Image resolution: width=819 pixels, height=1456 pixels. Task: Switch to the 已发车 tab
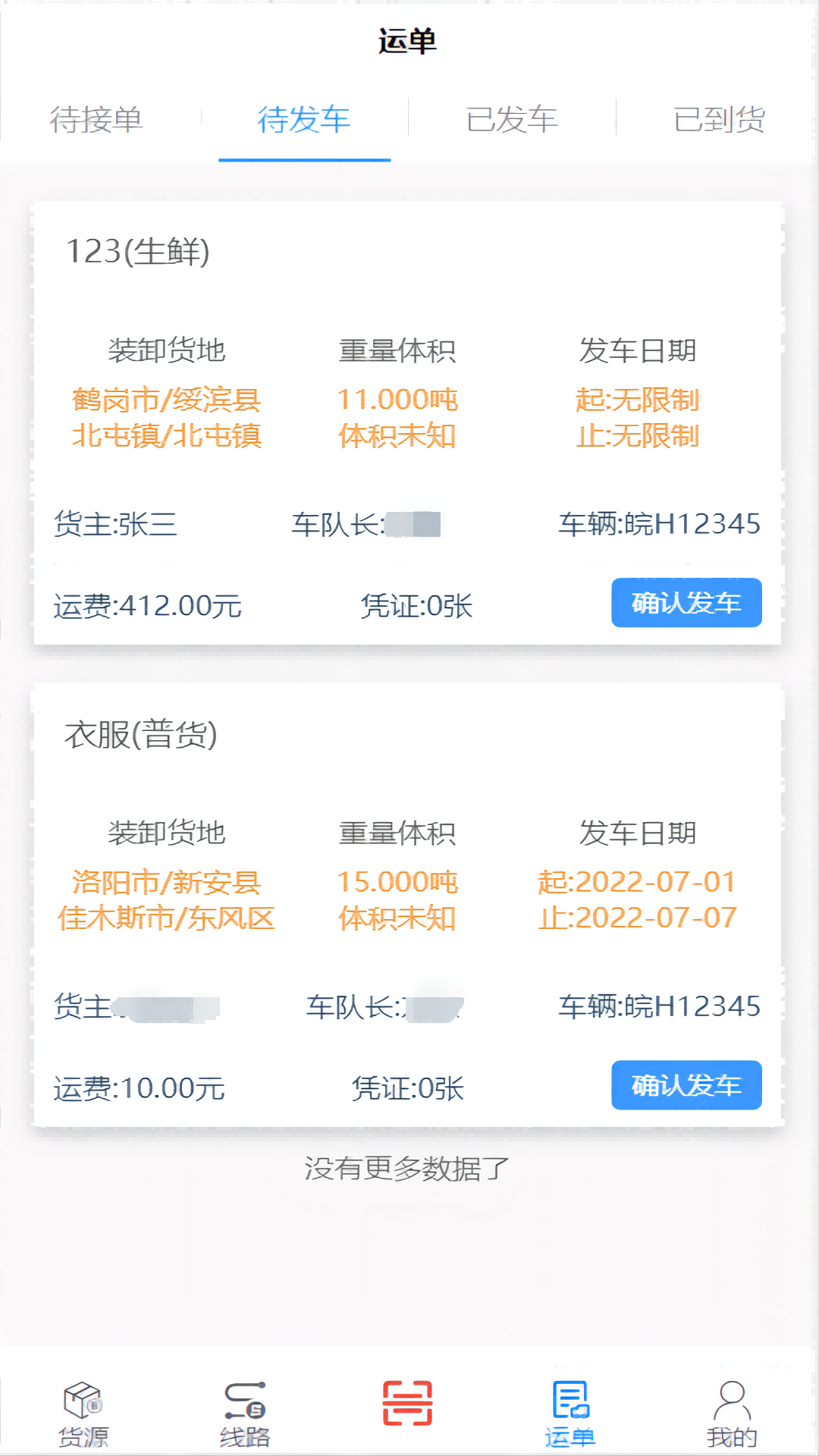512,119
